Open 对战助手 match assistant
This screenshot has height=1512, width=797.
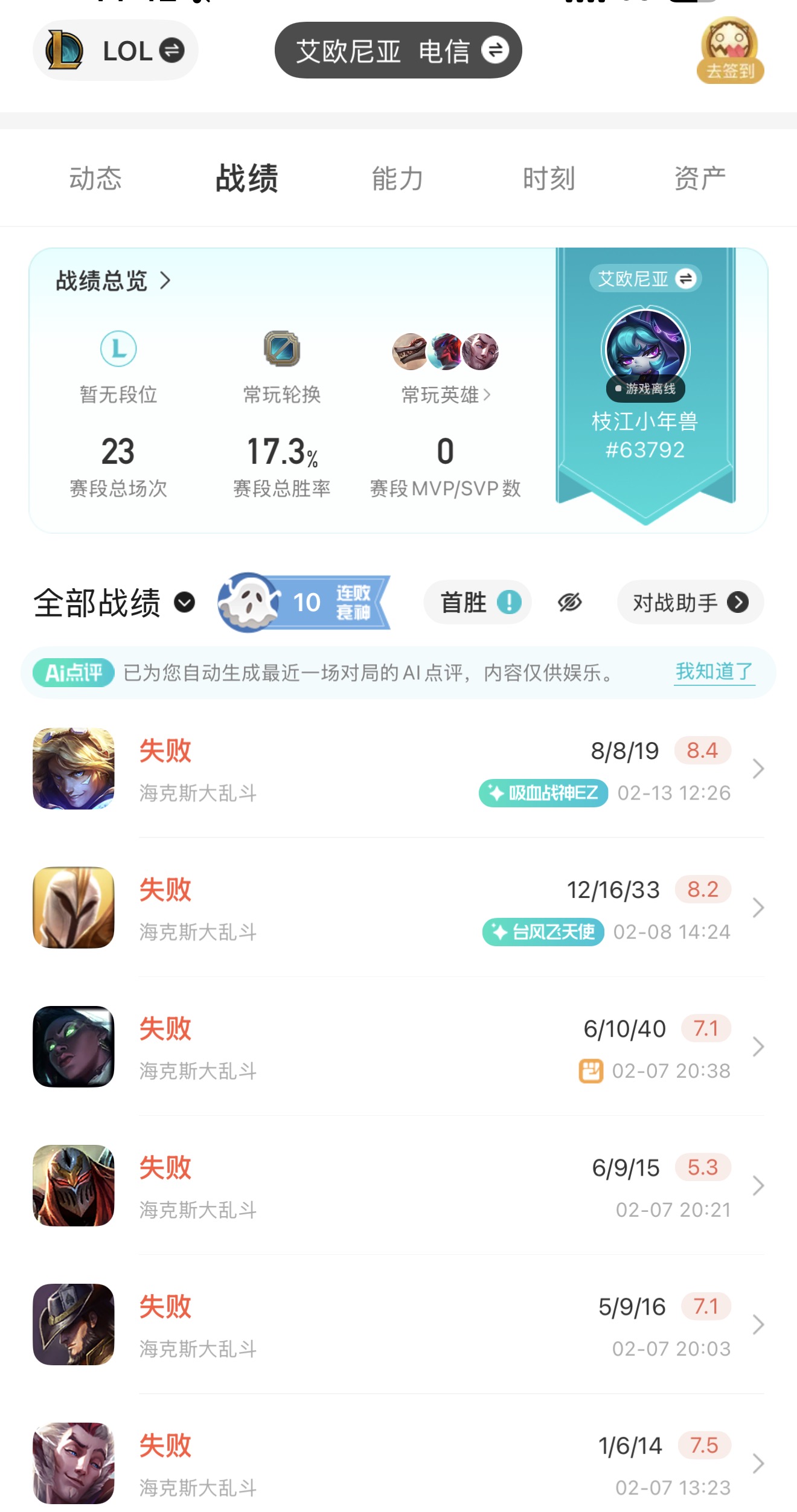(690, 603)
